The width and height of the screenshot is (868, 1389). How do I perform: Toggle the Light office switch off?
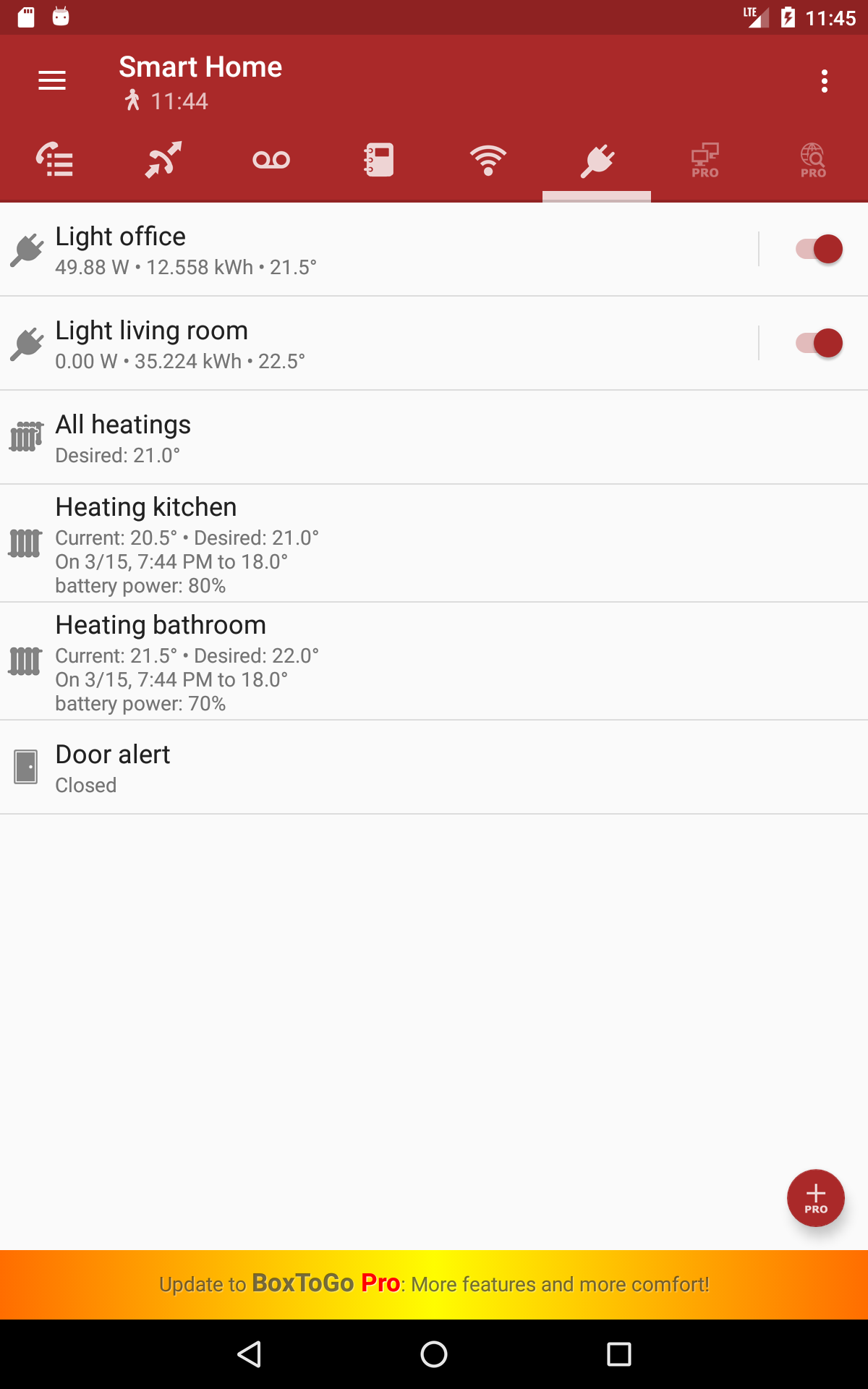click(820, 249)
